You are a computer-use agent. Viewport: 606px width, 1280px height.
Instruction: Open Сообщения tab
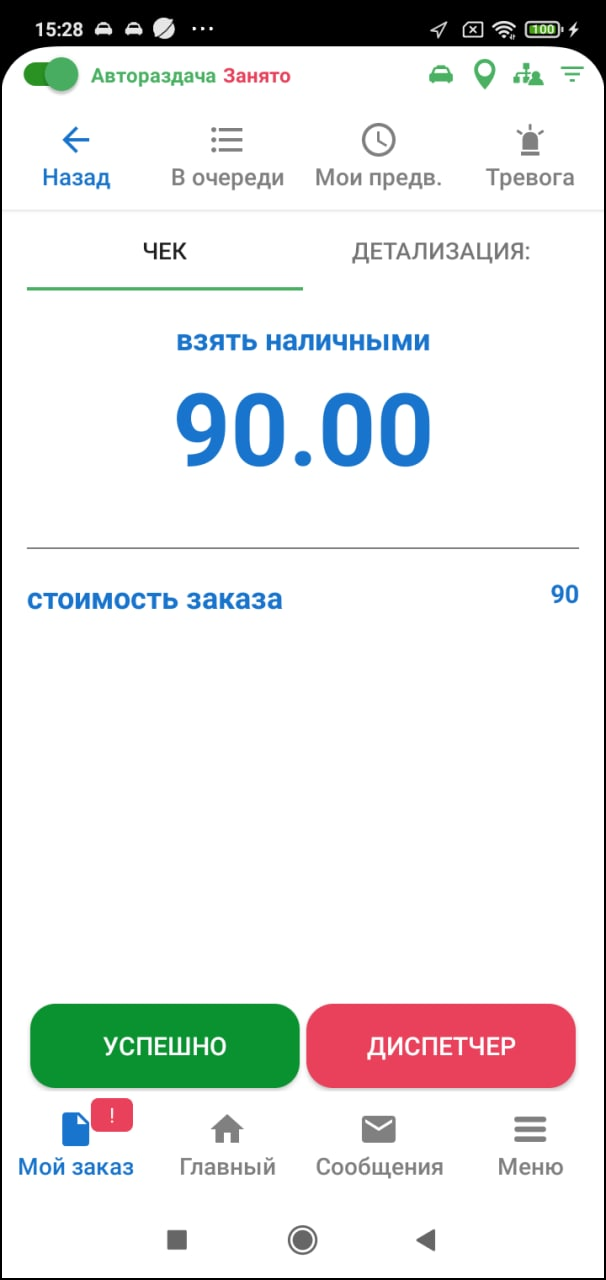[379, 1146]
